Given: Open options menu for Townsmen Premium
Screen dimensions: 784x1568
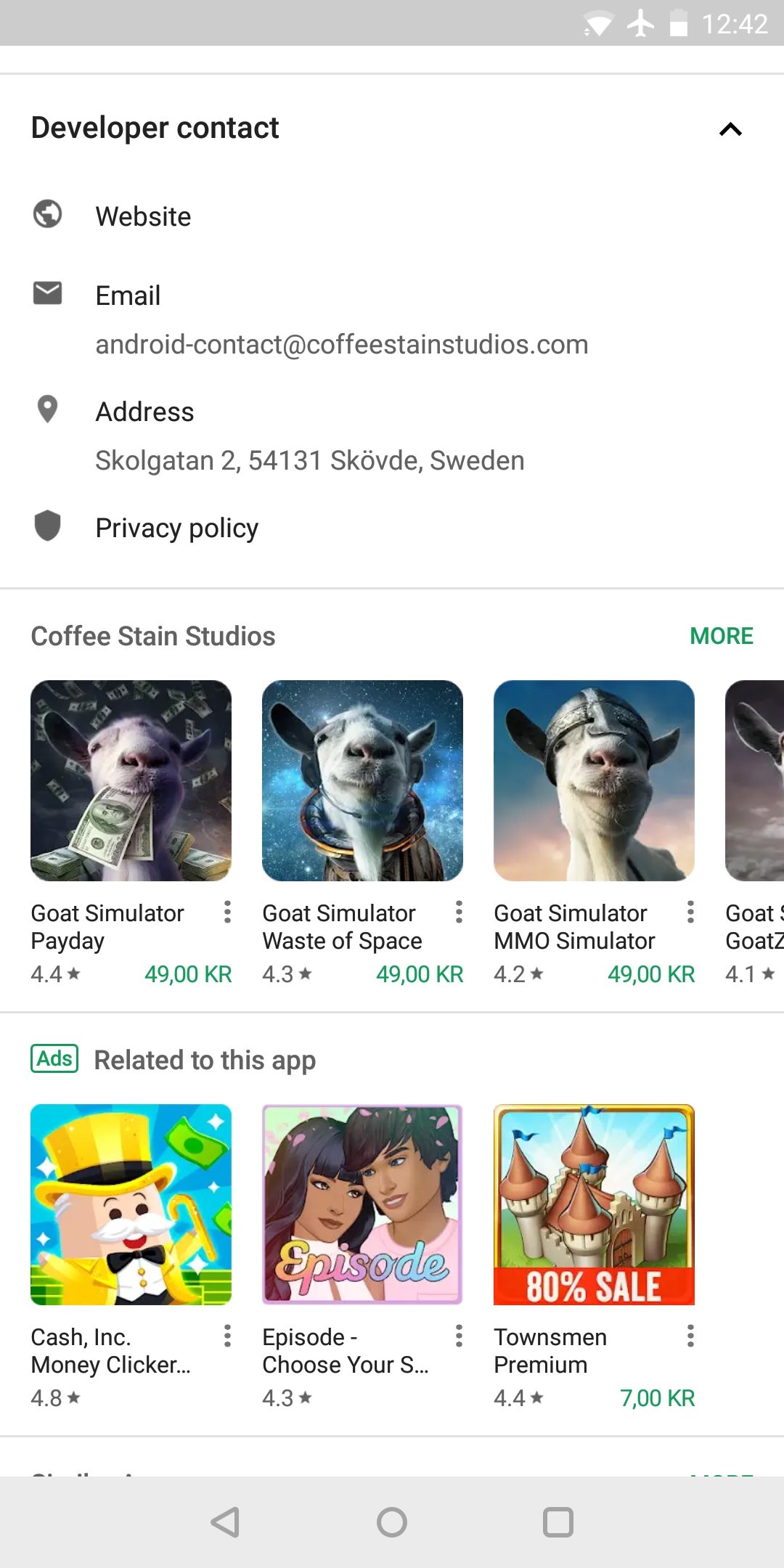Looking at the screenshot, I should click(x=690, y=1336).
